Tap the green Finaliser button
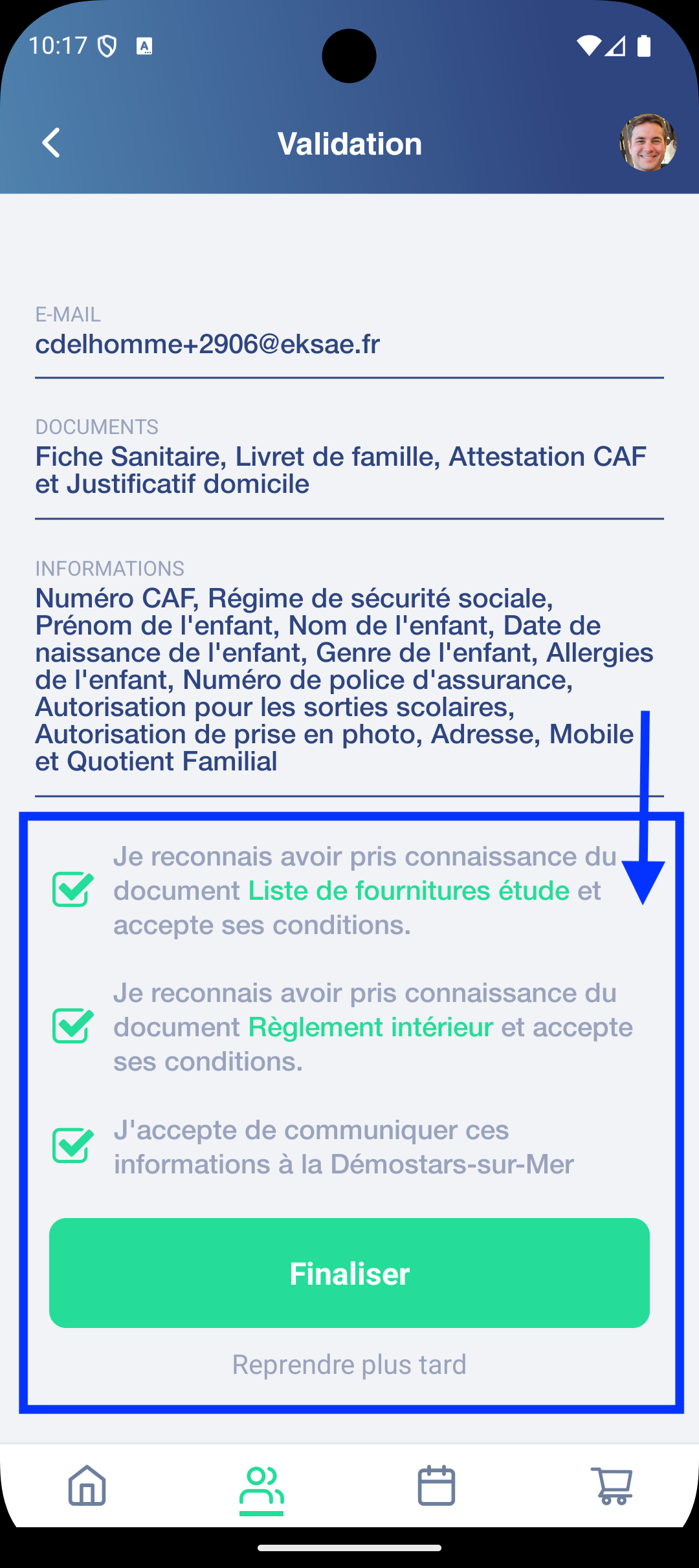 tap(349, 1273)
